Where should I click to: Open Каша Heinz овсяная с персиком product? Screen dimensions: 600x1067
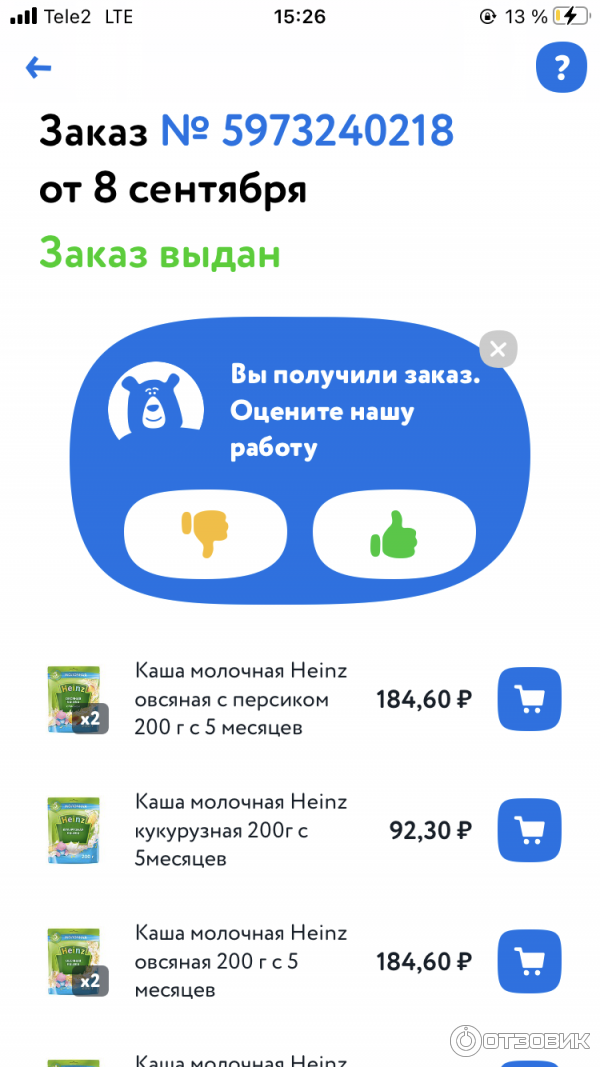click(240, 699)
